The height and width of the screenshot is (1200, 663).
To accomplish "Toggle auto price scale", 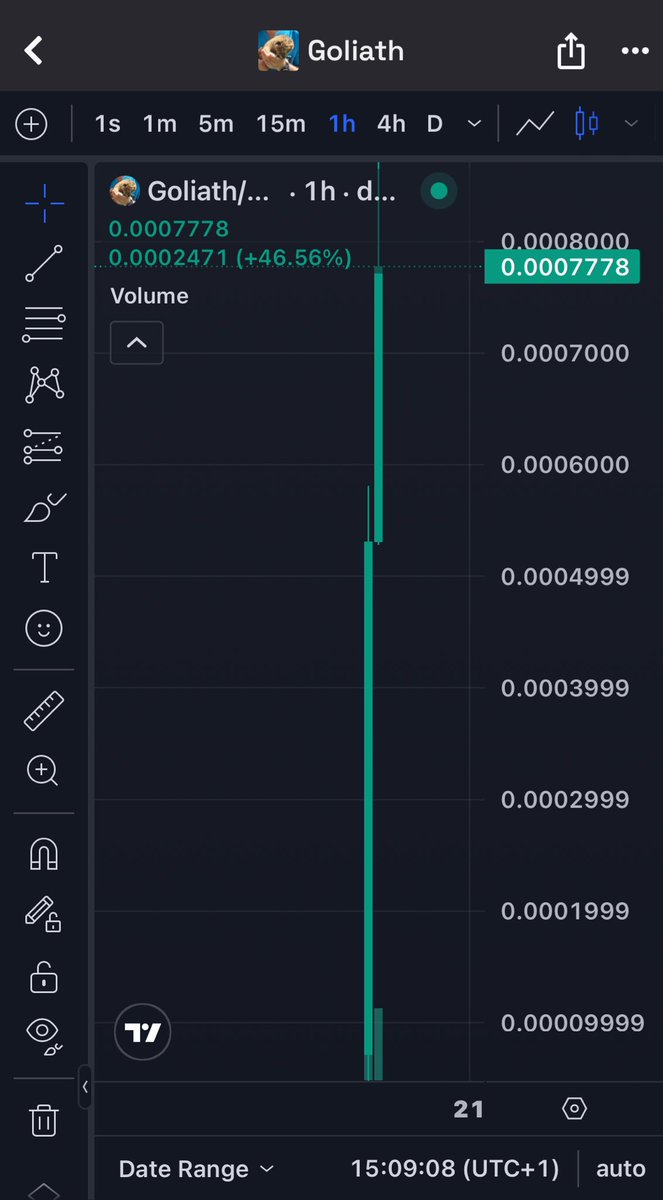I will (620, 1169).
